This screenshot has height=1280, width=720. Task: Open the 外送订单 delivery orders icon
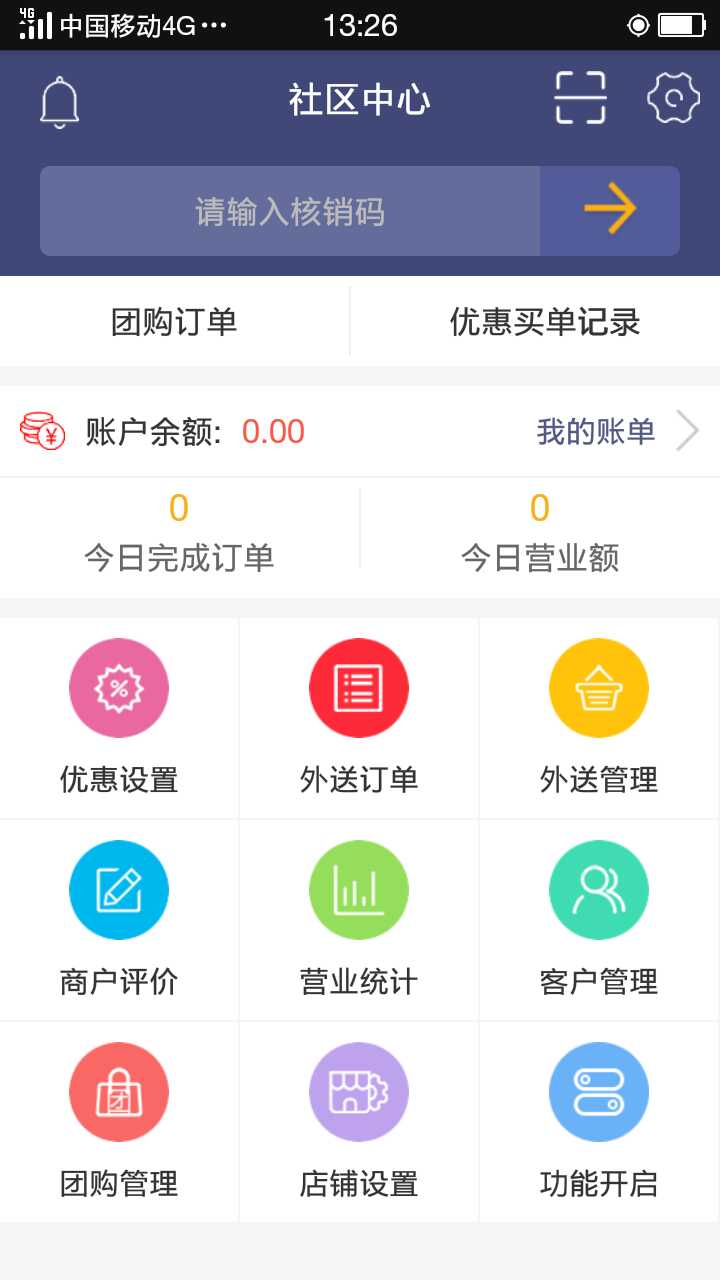click(x=358, y=687)
